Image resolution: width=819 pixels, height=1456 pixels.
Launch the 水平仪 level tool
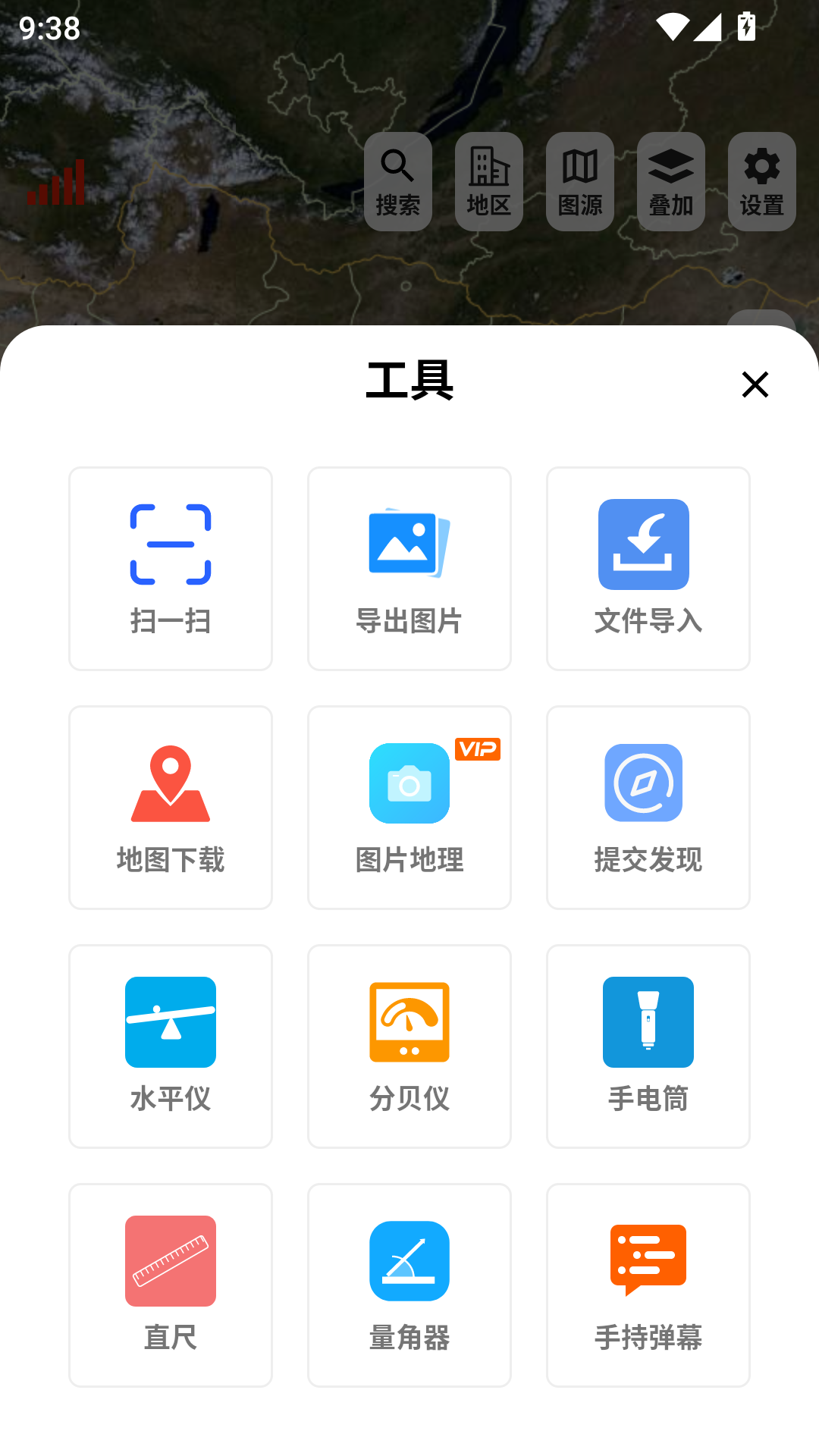tap(171, 1046)
